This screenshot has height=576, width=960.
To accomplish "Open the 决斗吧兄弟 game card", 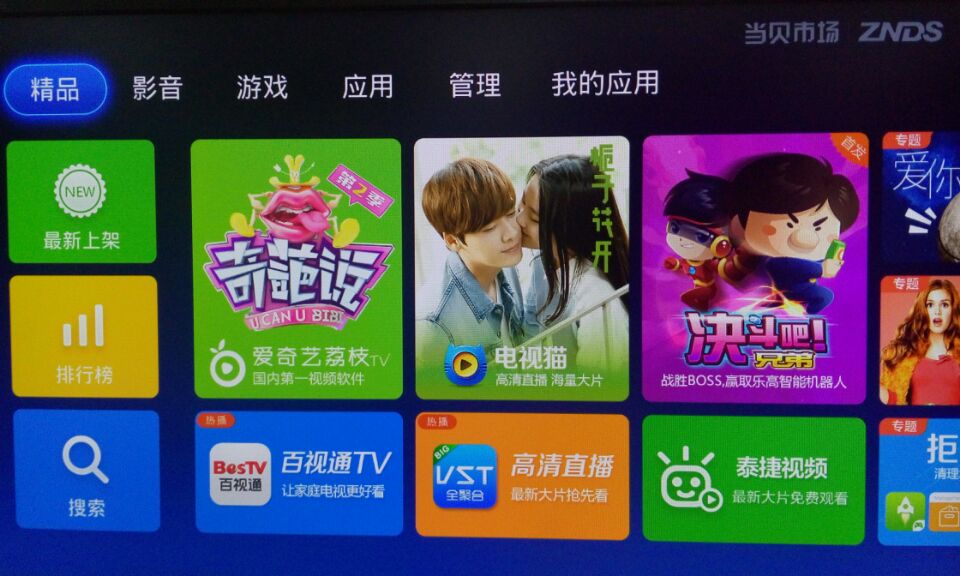I will (x=753, y=268).
